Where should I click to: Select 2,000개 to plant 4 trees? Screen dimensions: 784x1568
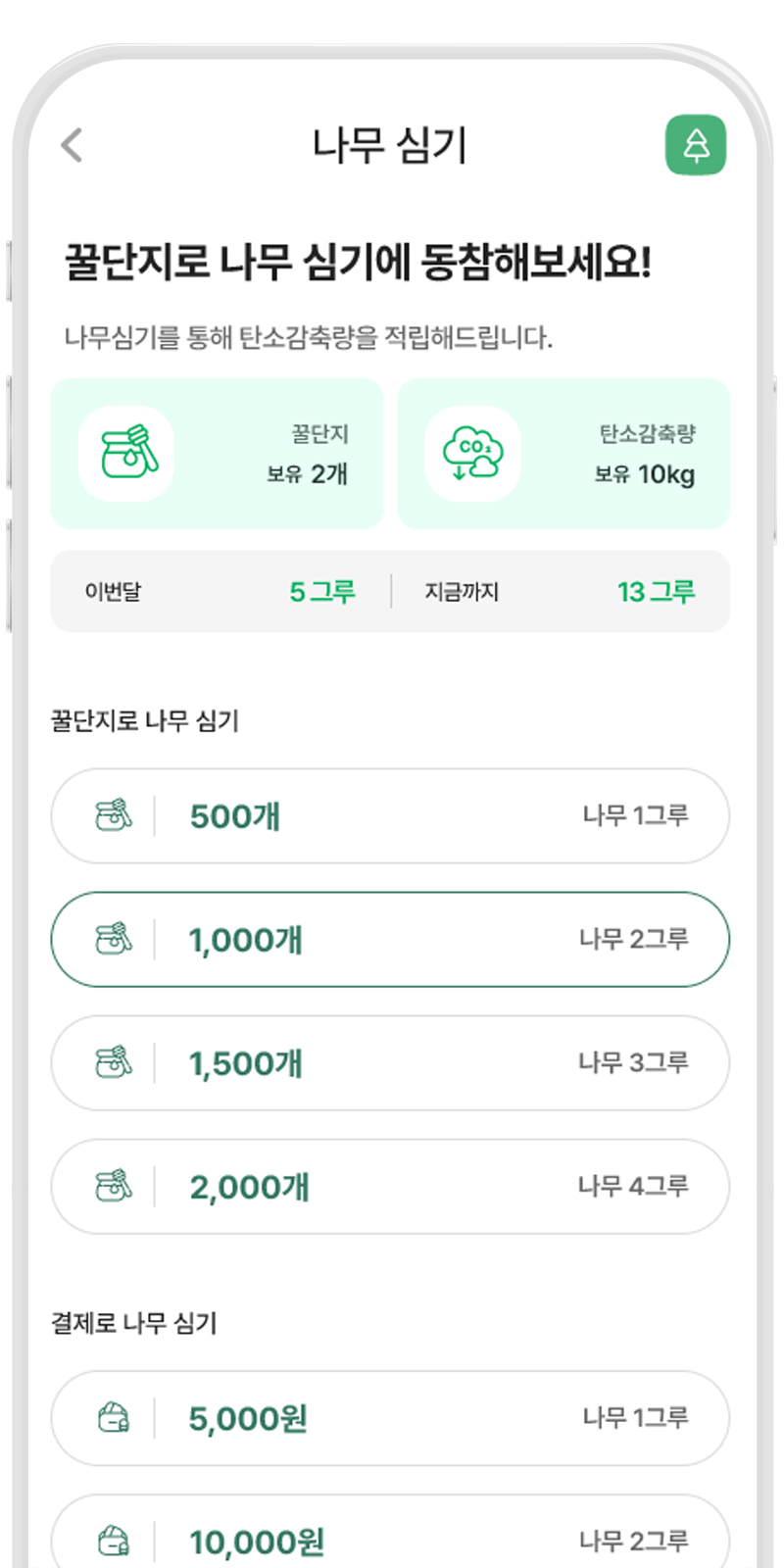[x=390, y=1186]
